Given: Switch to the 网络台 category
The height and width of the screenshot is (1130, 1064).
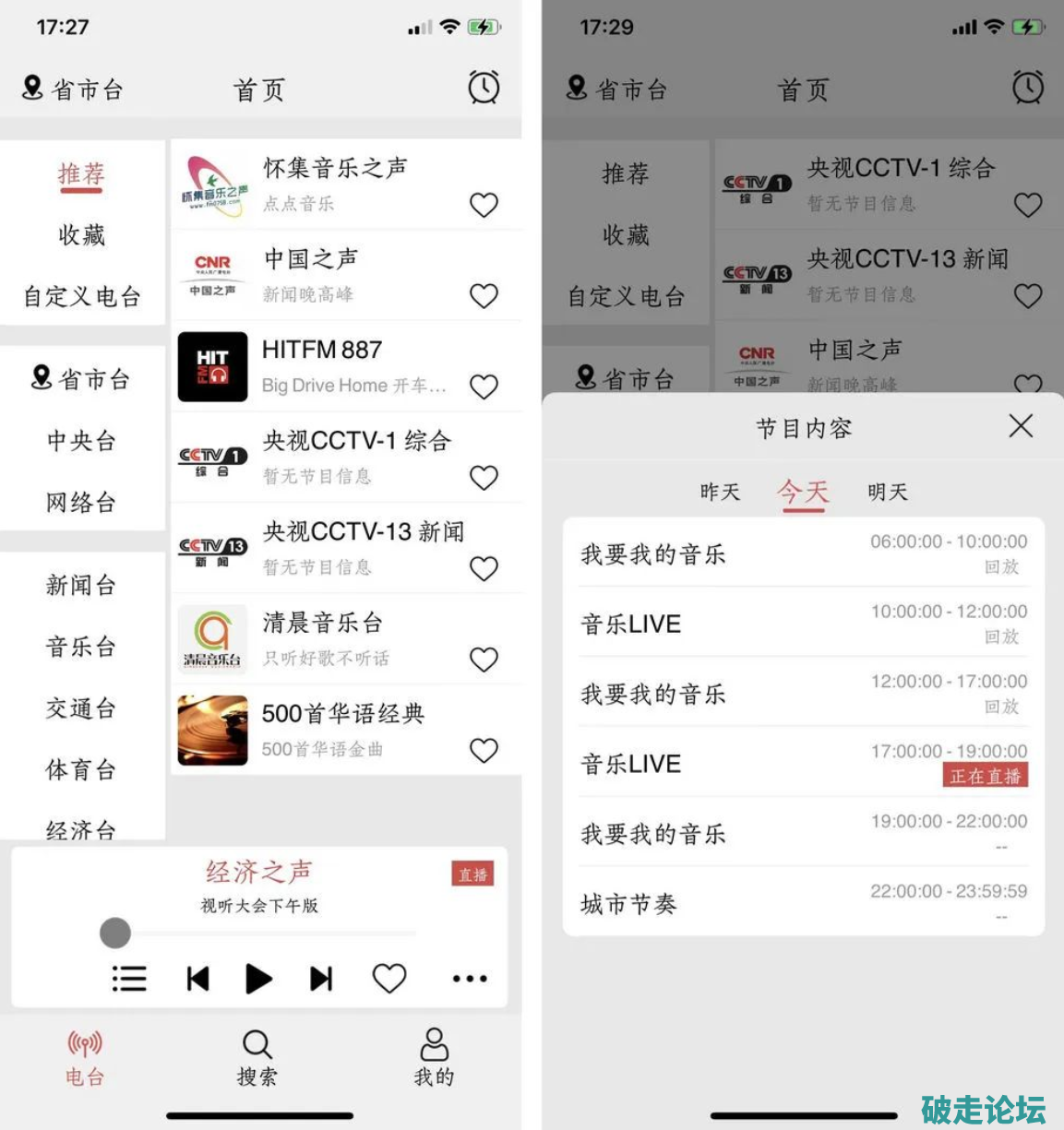Looking at the screenshot, I should click(x=81, y=503).
